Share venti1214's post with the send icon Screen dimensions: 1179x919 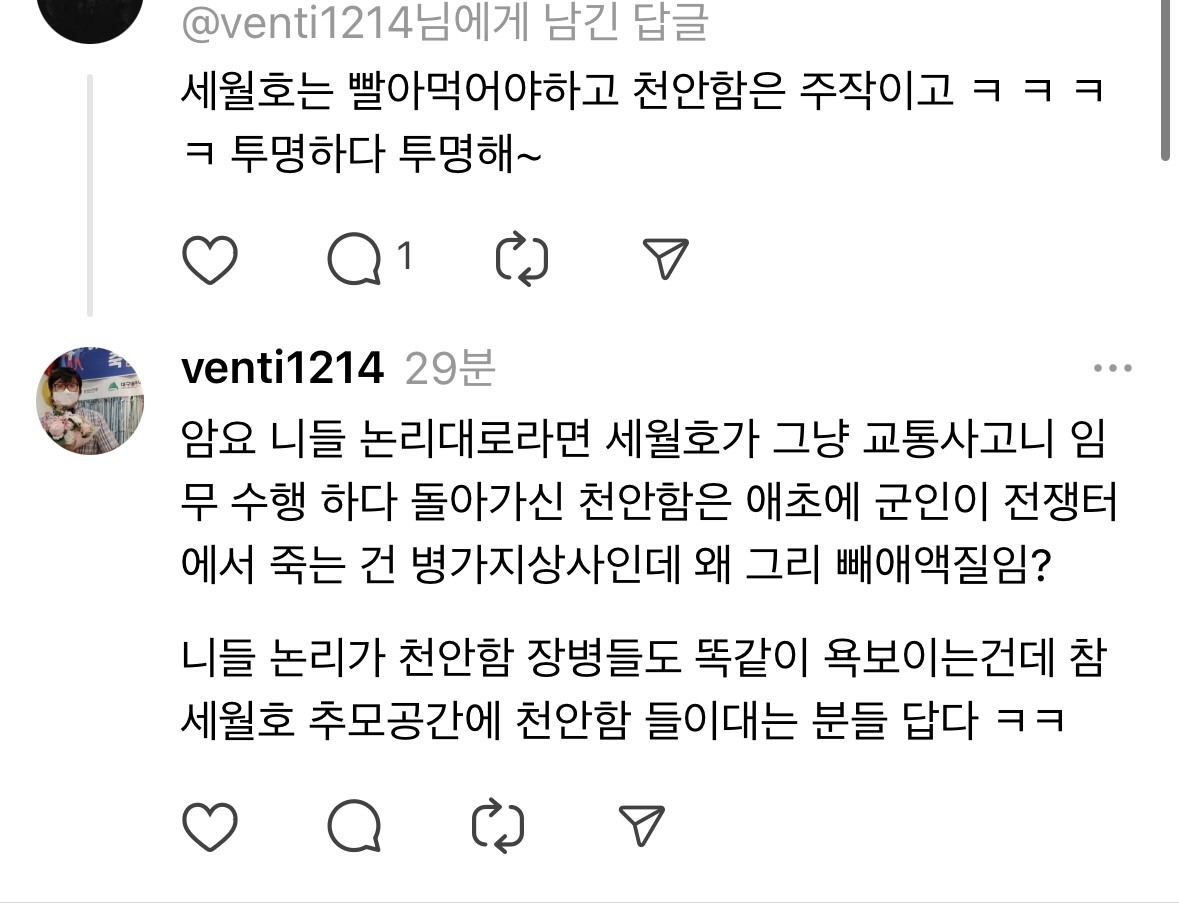click(x=641, y=826)
